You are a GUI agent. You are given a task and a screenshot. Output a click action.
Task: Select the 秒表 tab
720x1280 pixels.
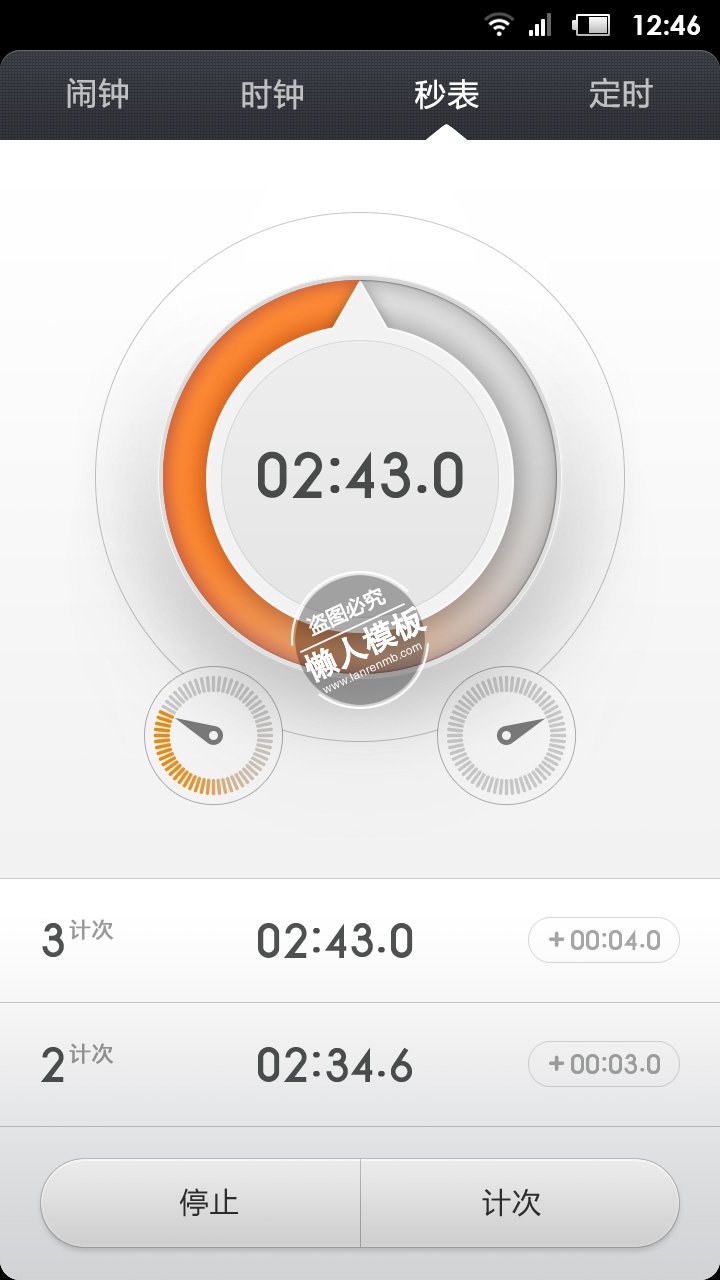(447, 95)
